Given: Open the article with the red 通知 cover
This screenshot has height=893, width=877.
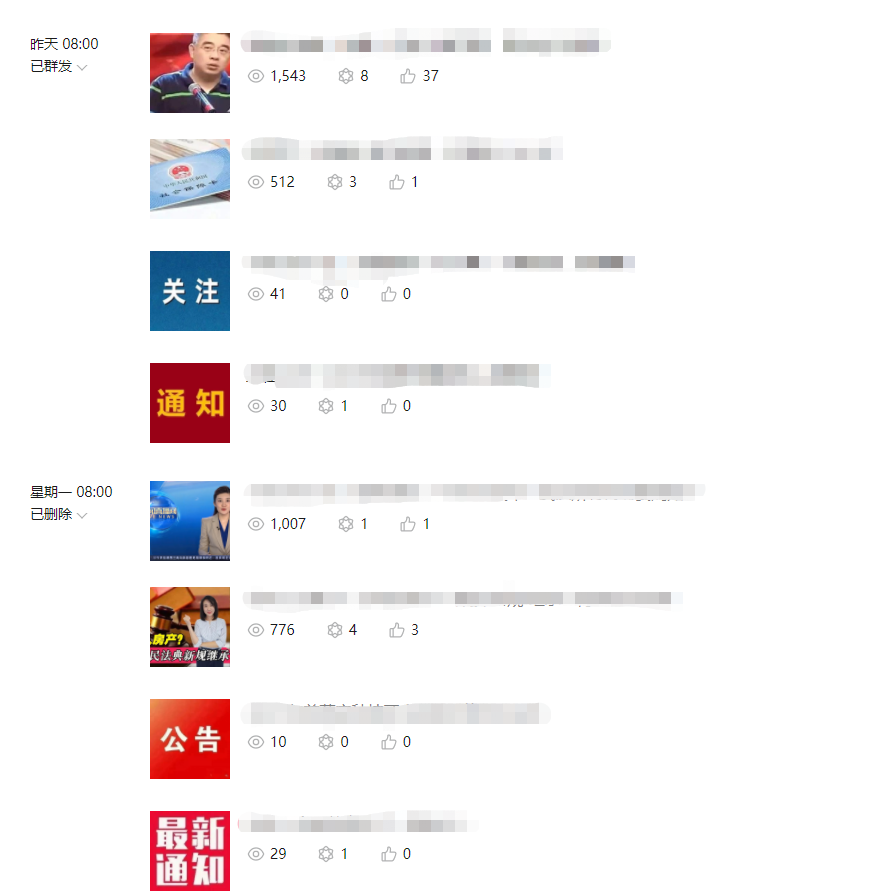Looking at the screenshot, I should point(395,375).
